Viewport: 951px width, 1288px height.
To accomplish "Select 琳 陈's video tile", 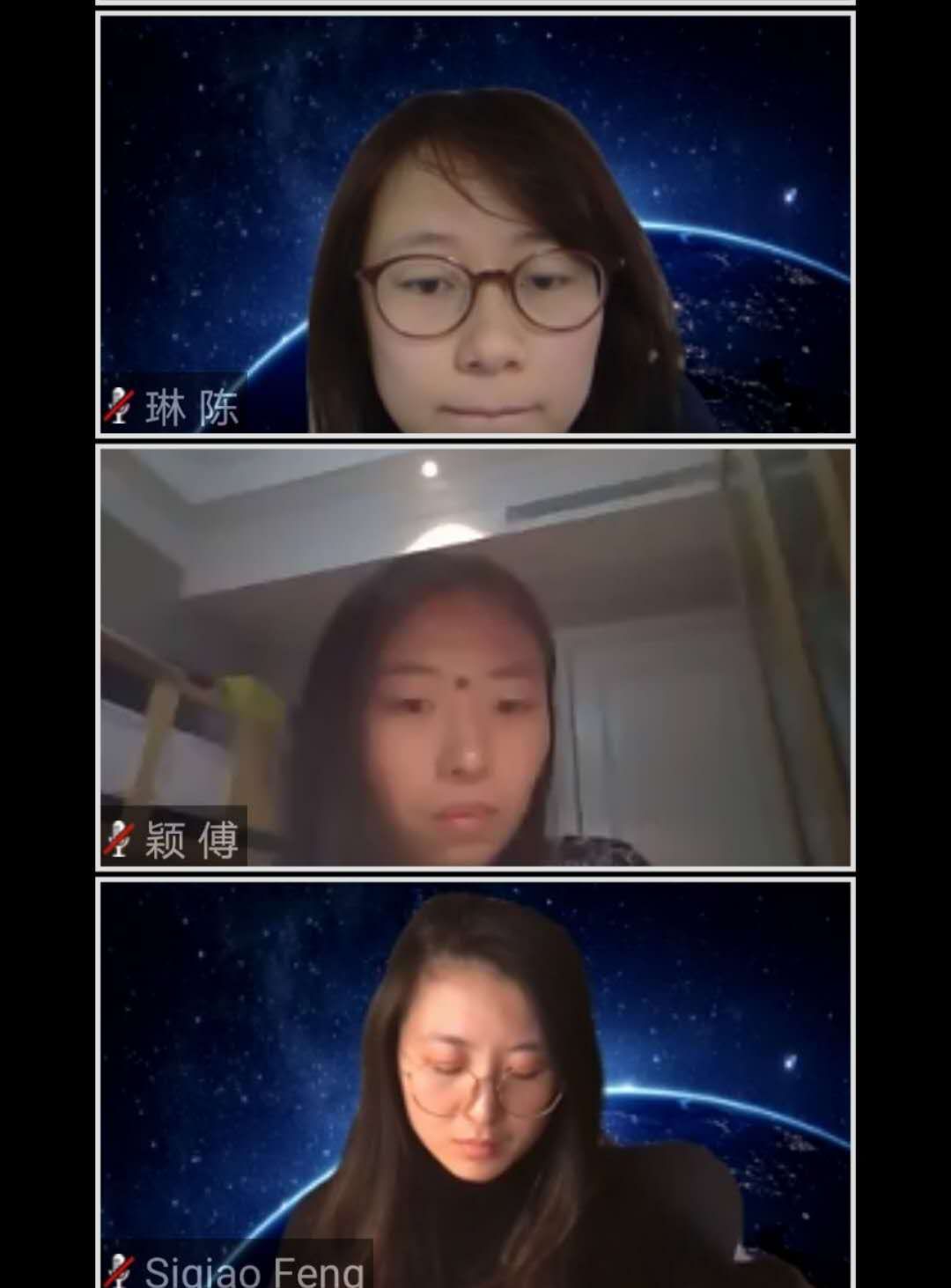I will tap(475, 224).
